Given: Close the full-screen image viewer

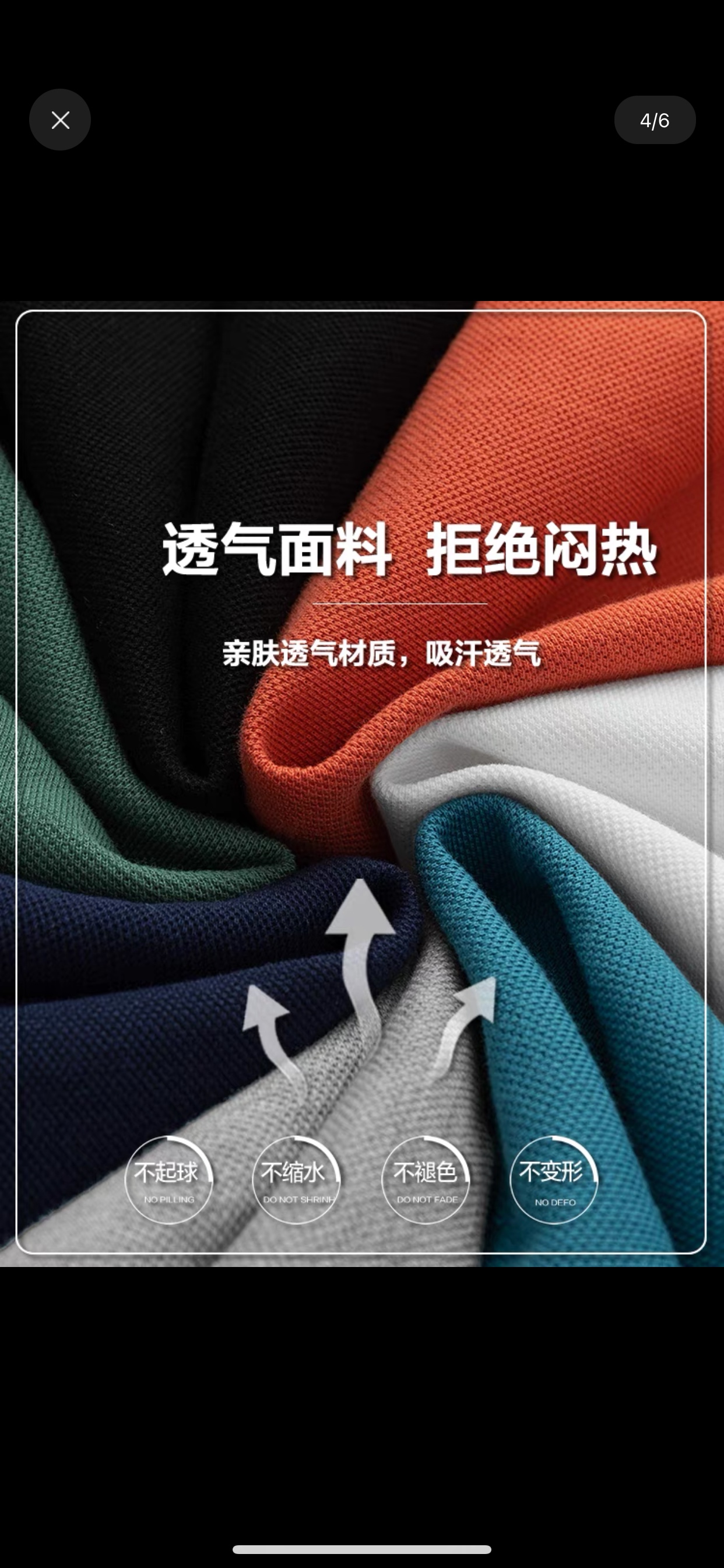Looking at the screenshot, I should pyautogui.click(x=60, y=120).
